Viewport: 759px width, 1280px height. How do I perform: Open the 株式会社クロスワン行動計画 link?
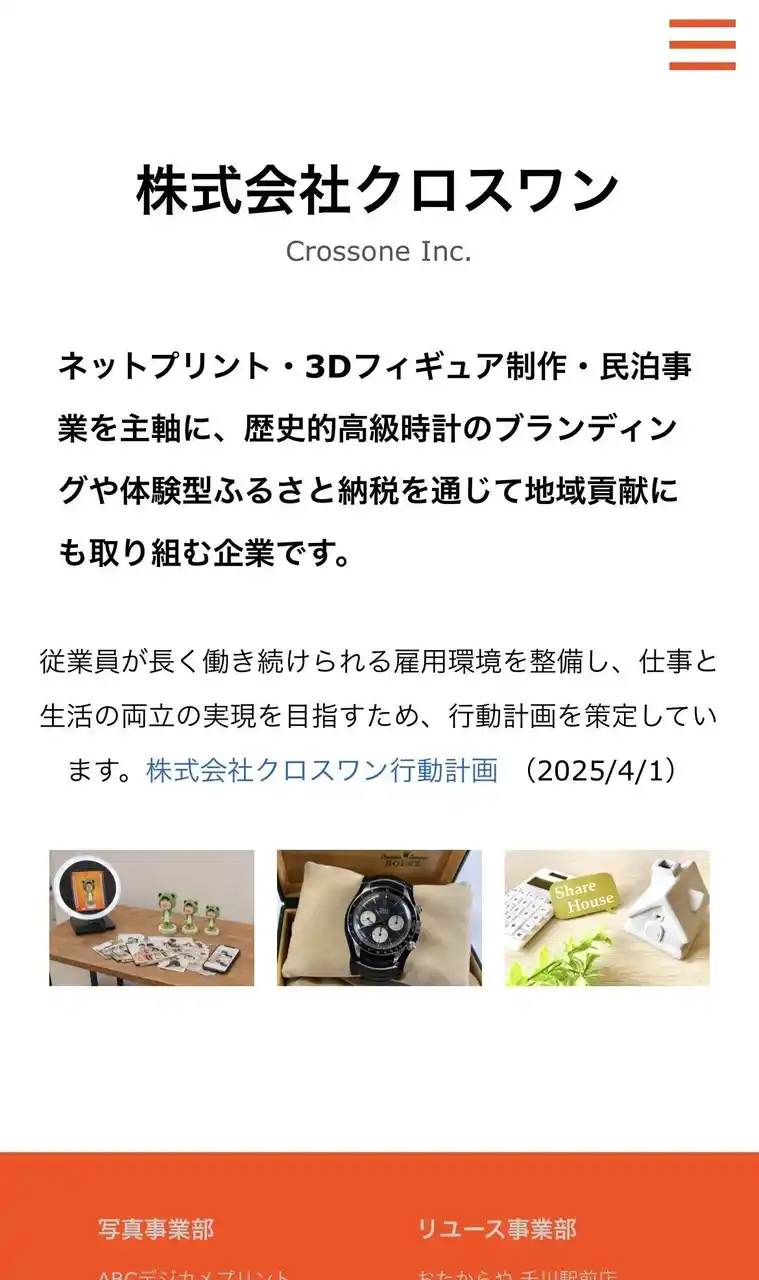(321, 771)
